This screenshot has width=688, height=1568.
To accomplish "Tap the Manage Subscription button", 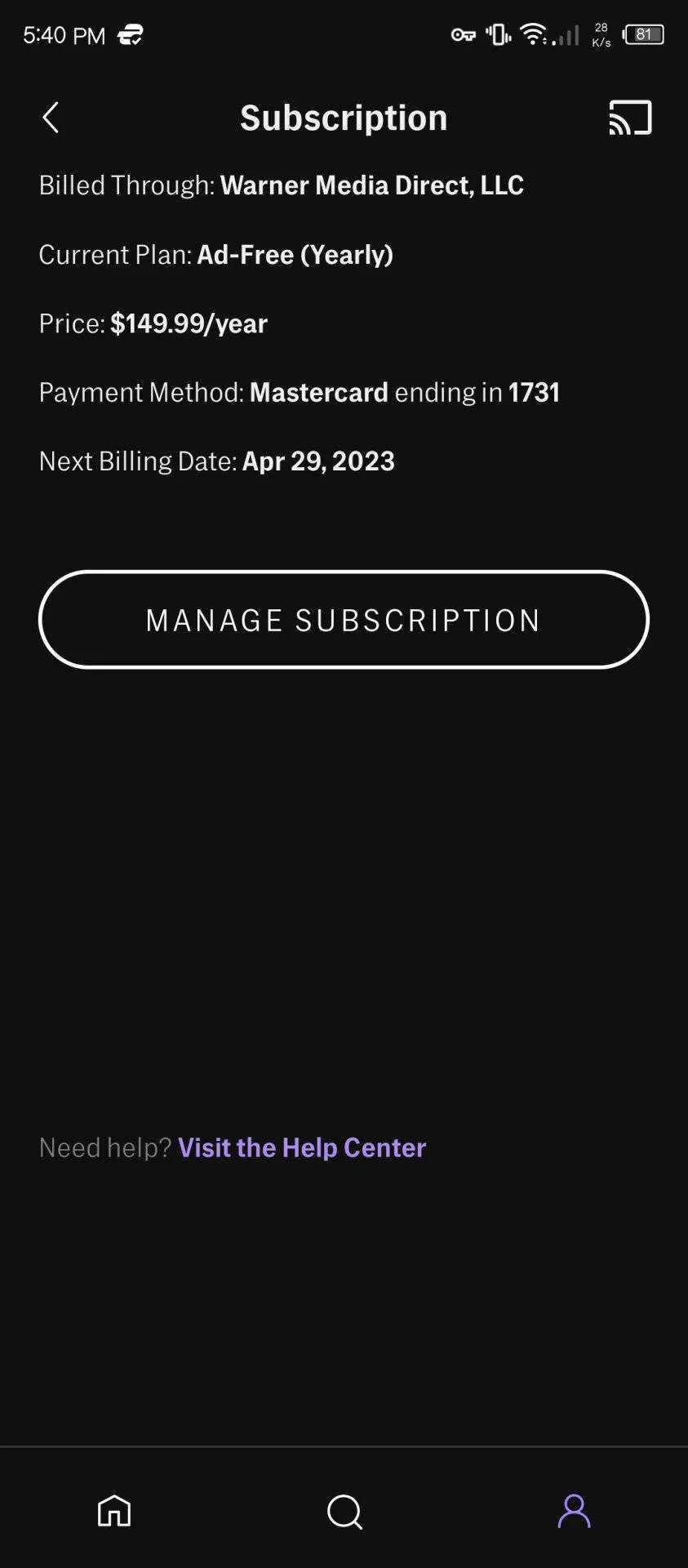I will pos(344,620).
